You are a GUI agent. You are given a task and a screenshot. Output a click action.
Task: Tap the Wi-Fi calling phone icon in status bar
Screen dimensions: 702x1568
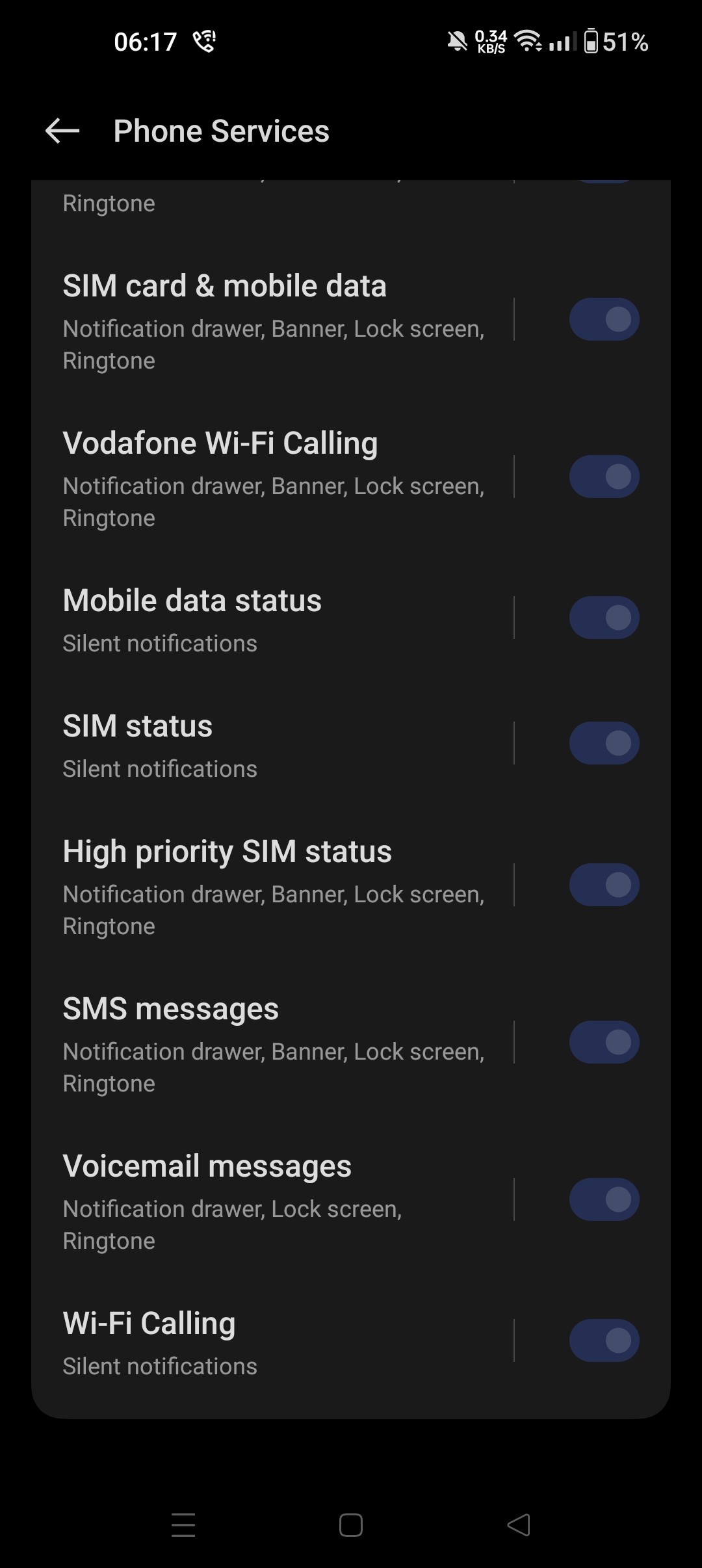click(205, 41)
